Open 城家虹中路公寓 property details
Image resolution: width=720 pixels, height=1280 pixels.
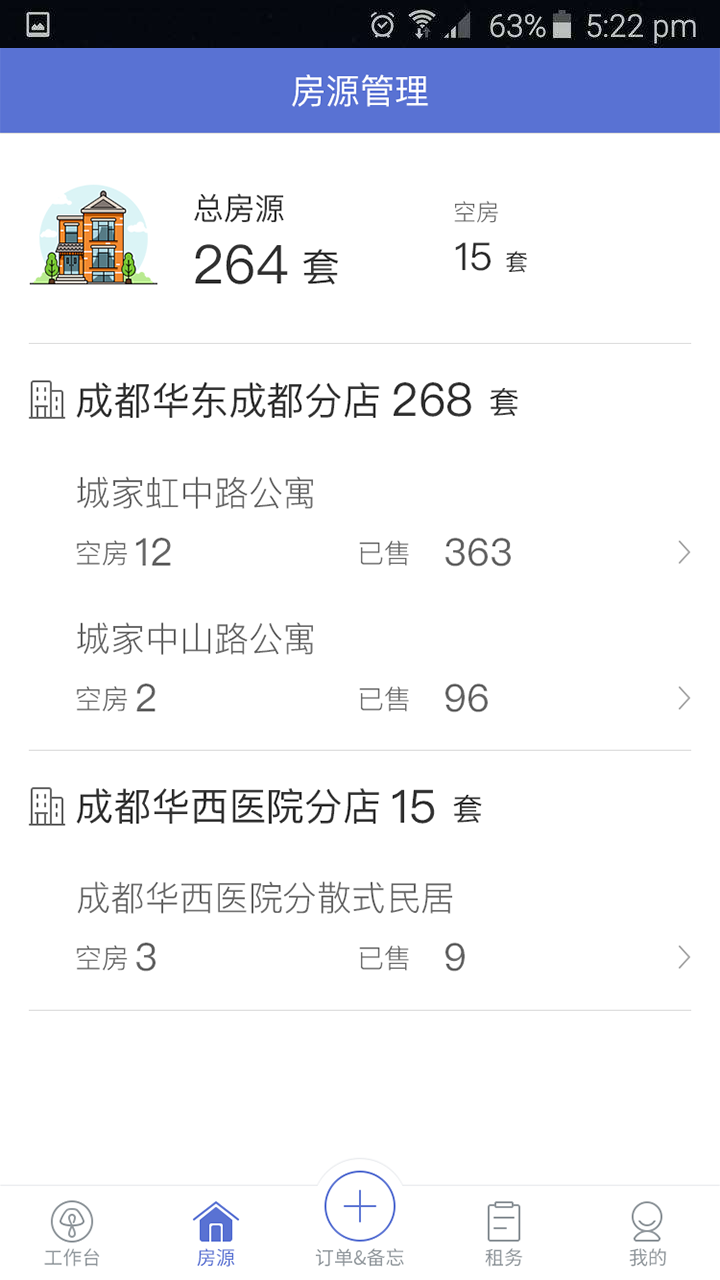click(360, 525)
